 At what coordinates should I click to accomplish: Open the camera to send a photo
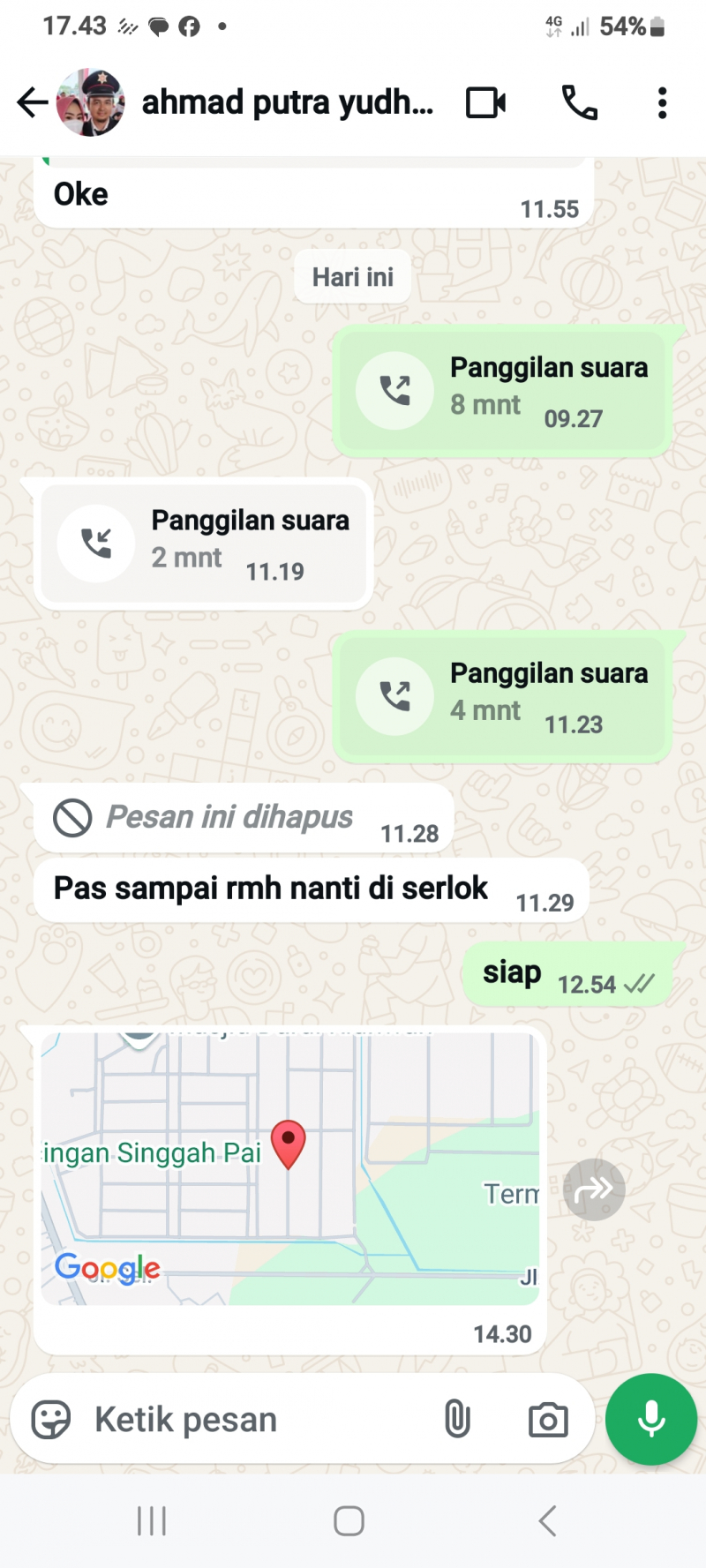(548, 1420)
